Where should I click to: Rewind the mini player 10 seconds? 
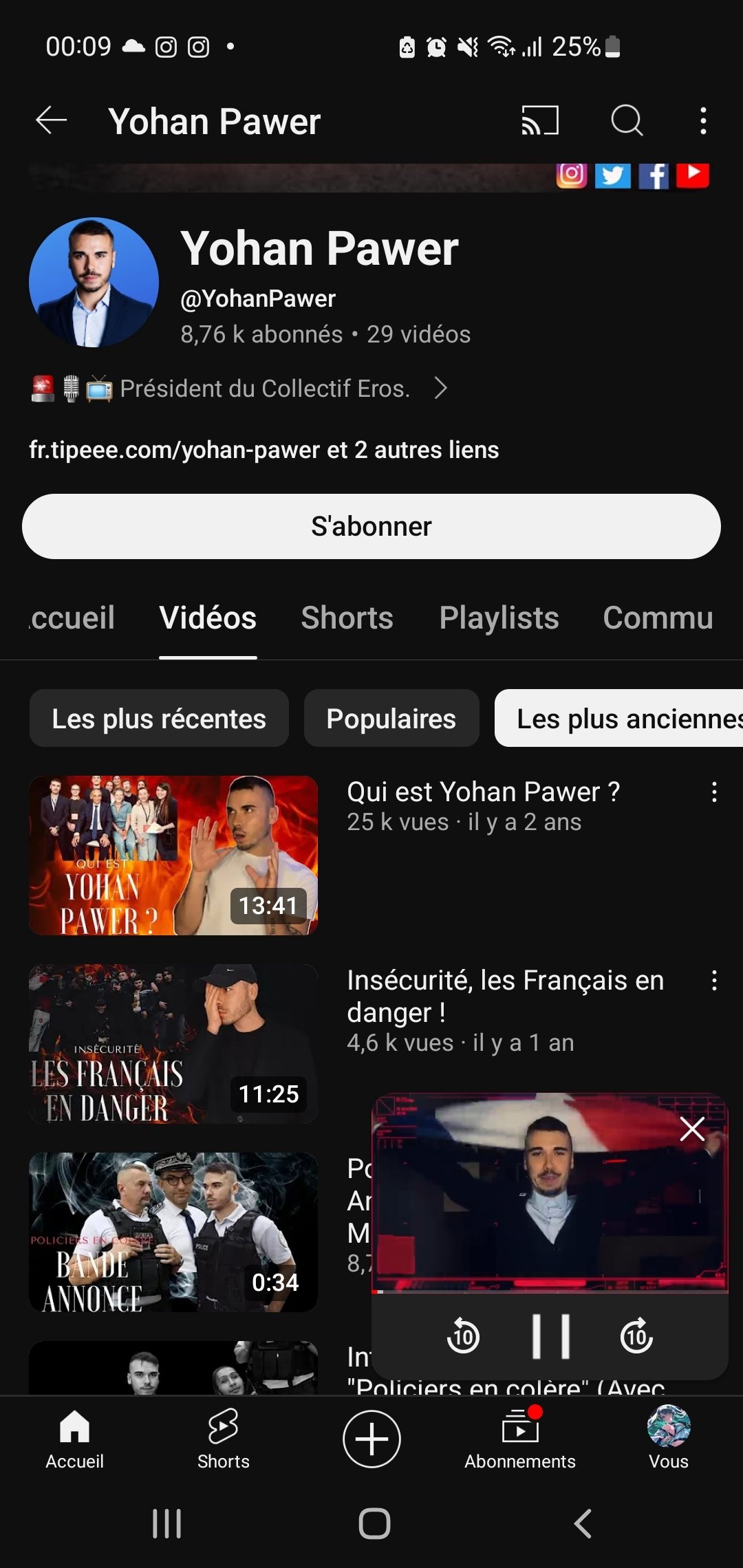click(463, 1336)
